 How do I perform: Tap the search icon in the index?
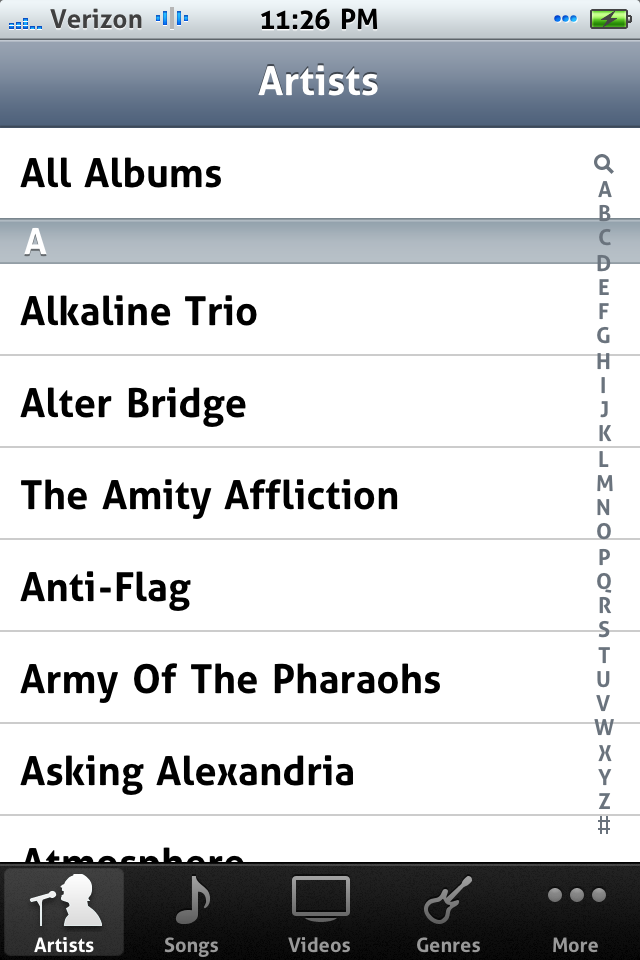coord(603,163)
